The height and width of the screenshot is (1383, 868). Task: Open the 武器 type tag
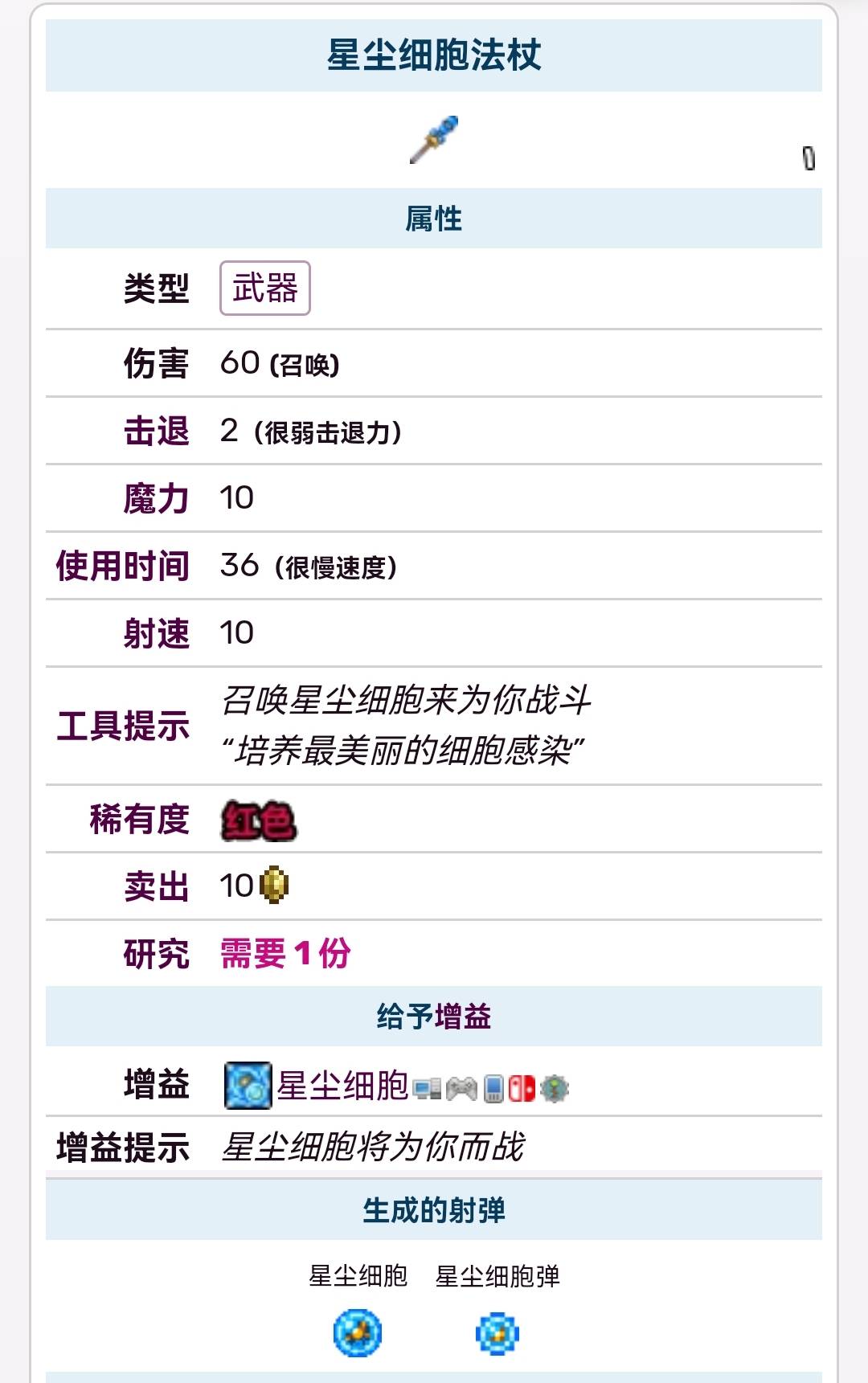264,288
